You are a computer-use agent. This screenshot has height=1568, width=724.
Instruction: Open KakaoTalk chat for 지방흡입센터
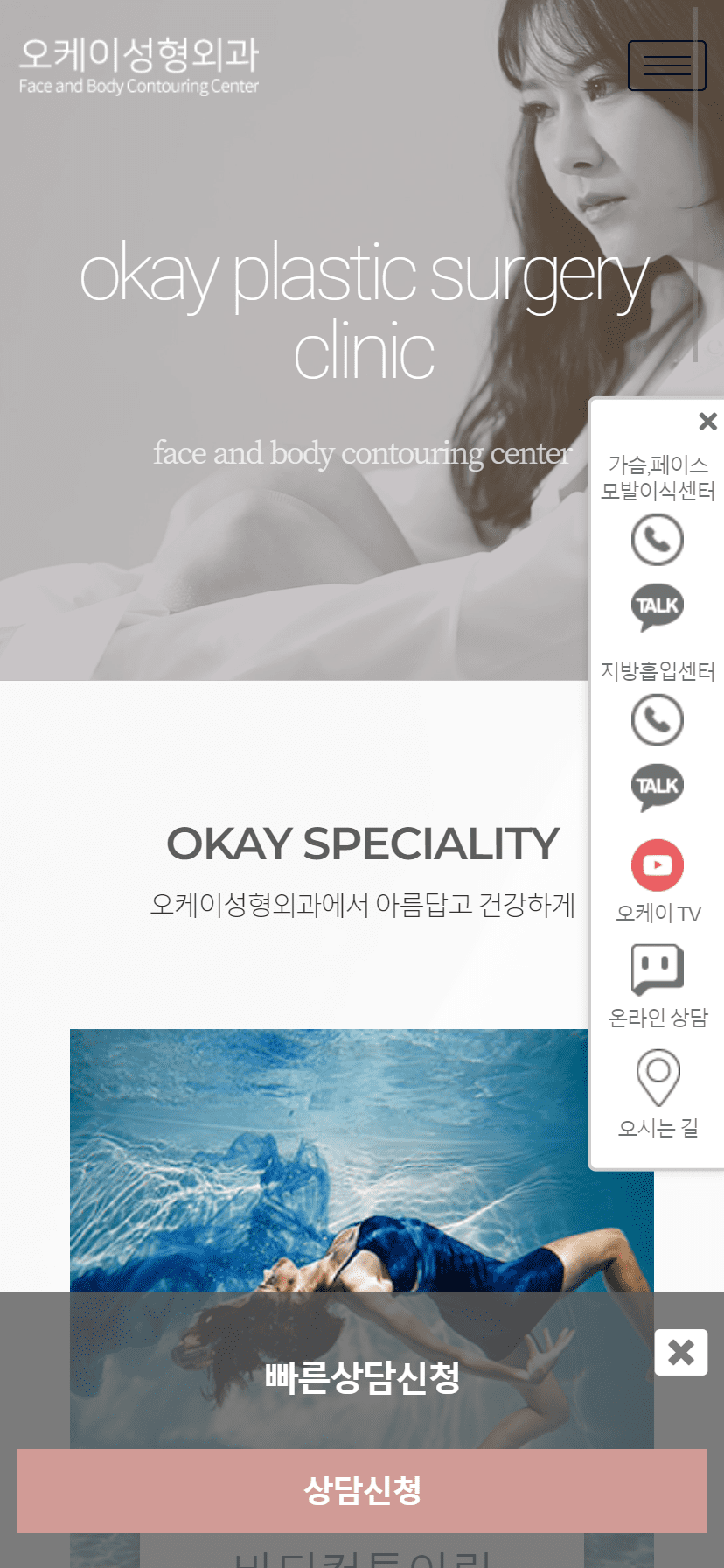657,787
